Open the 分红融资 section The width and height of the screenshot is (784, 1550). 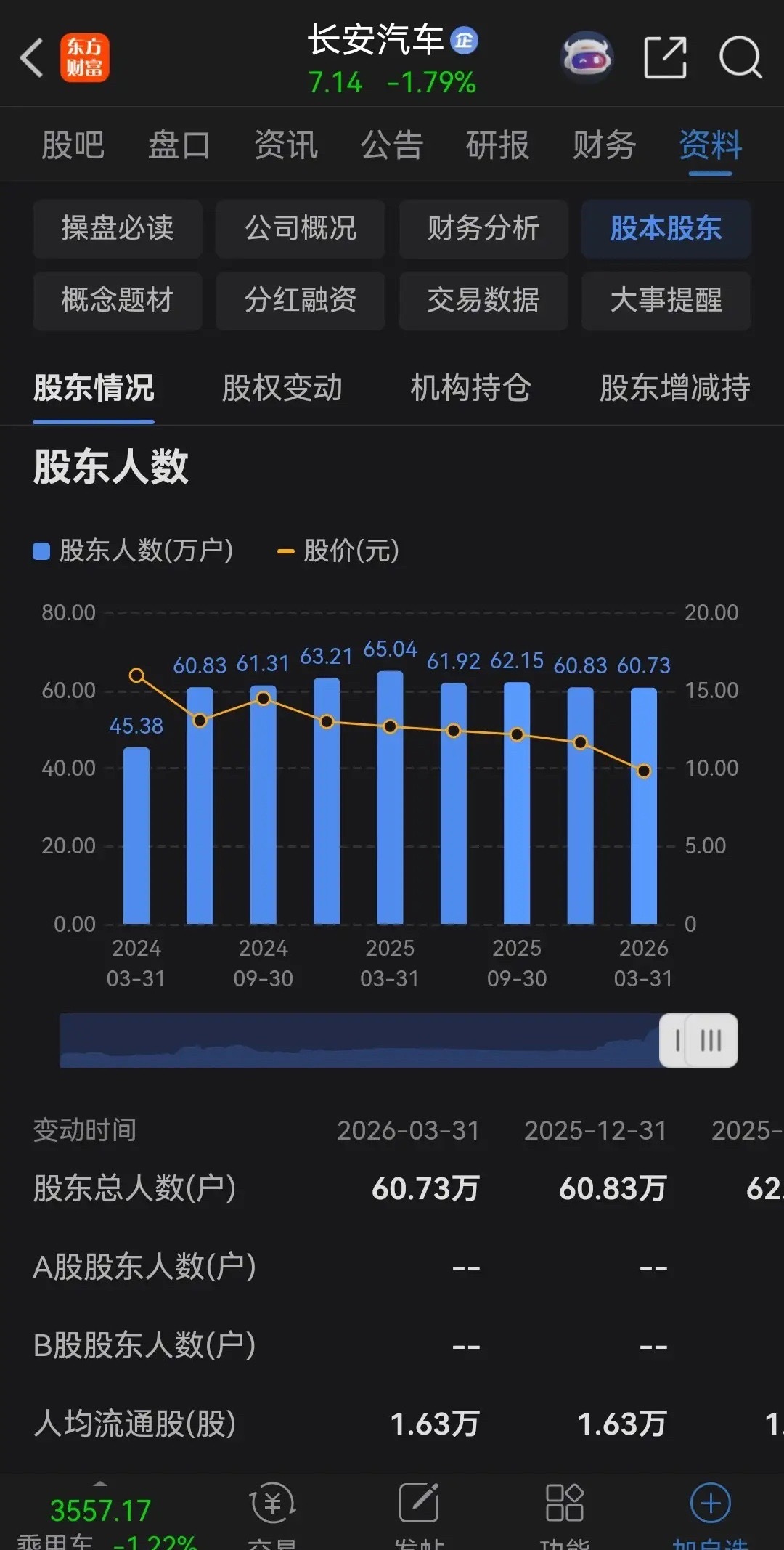[x=301, y=300]
